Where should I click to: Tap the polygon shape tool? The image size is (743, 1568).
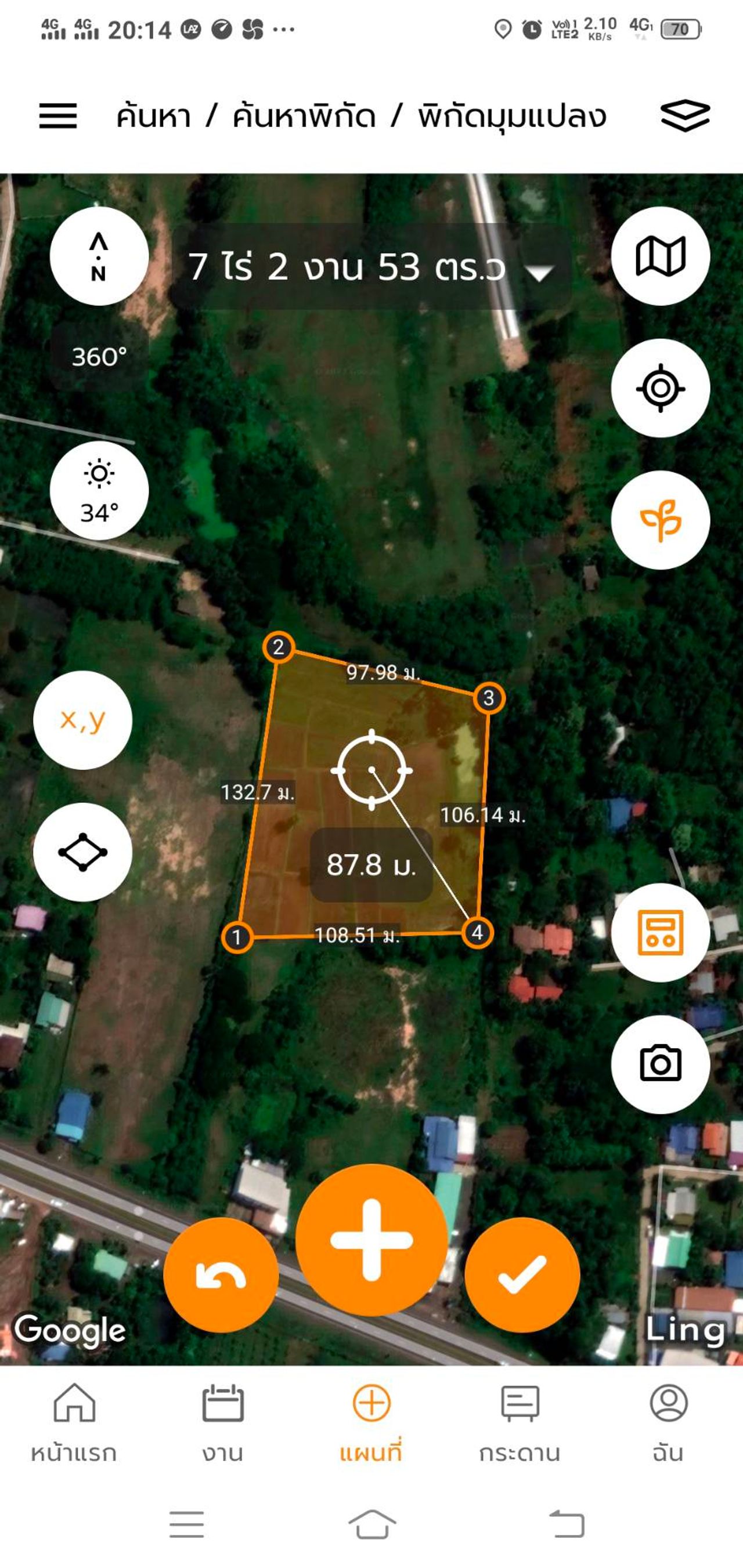point(83,852)
